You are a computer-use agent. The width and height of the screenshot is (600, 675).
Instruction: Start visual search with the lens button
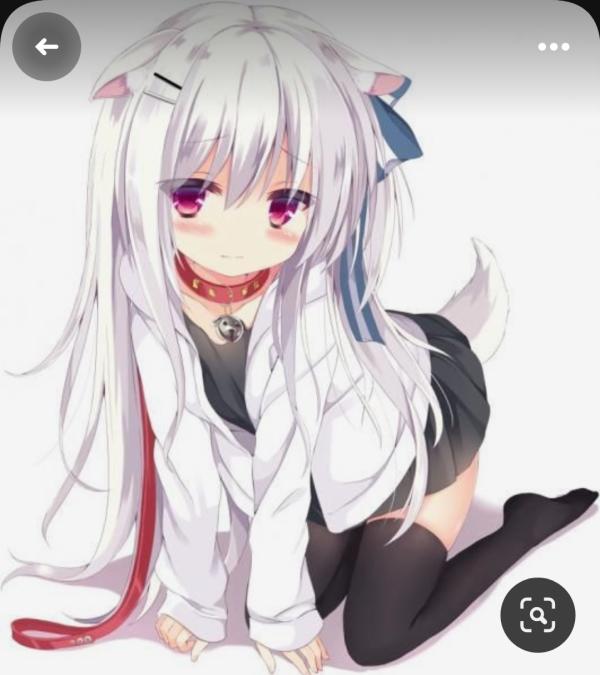point(537,615)
